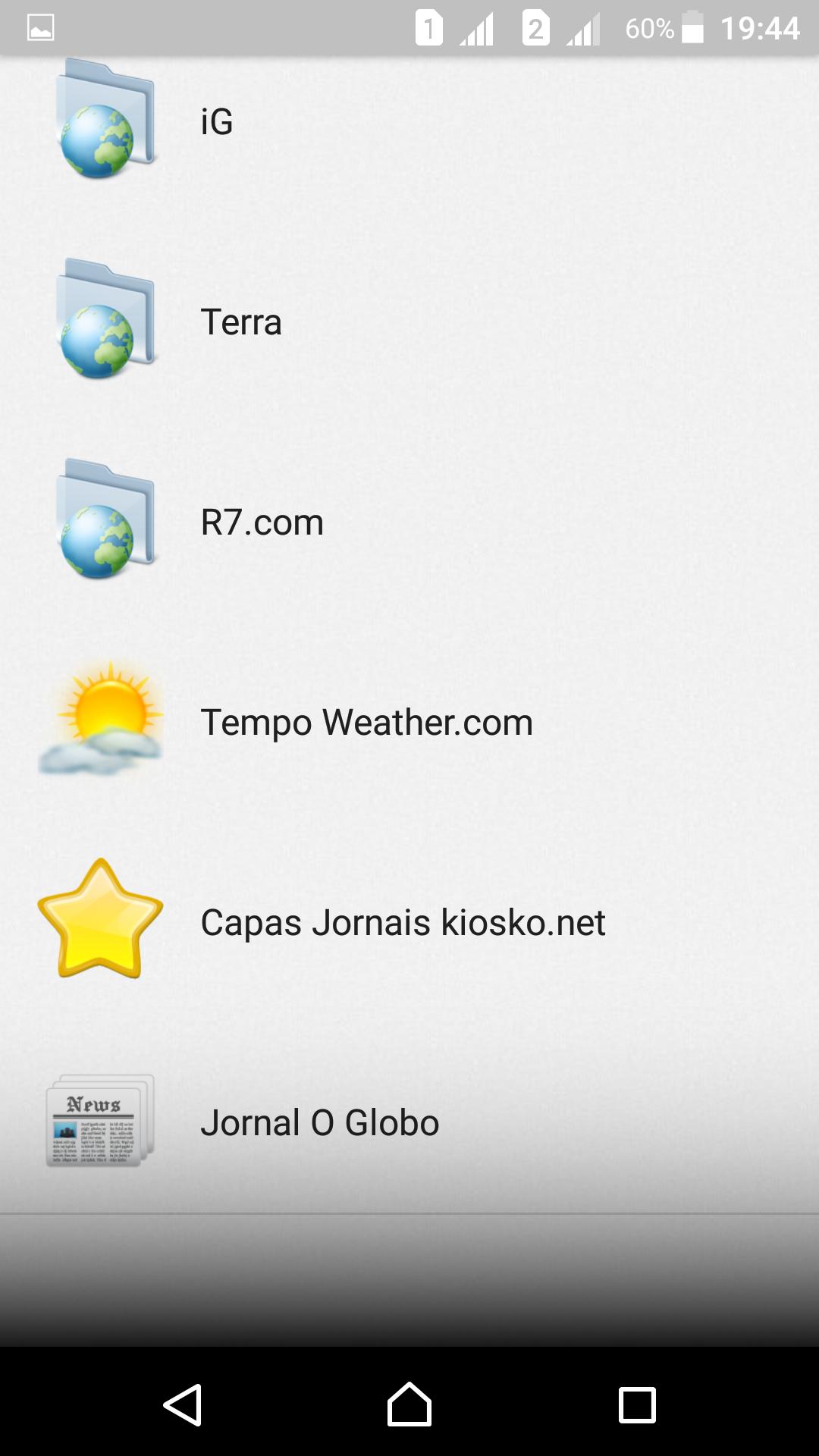
Task: Open the Tempo Weather.com bookmark
Action: coord(366,720)
